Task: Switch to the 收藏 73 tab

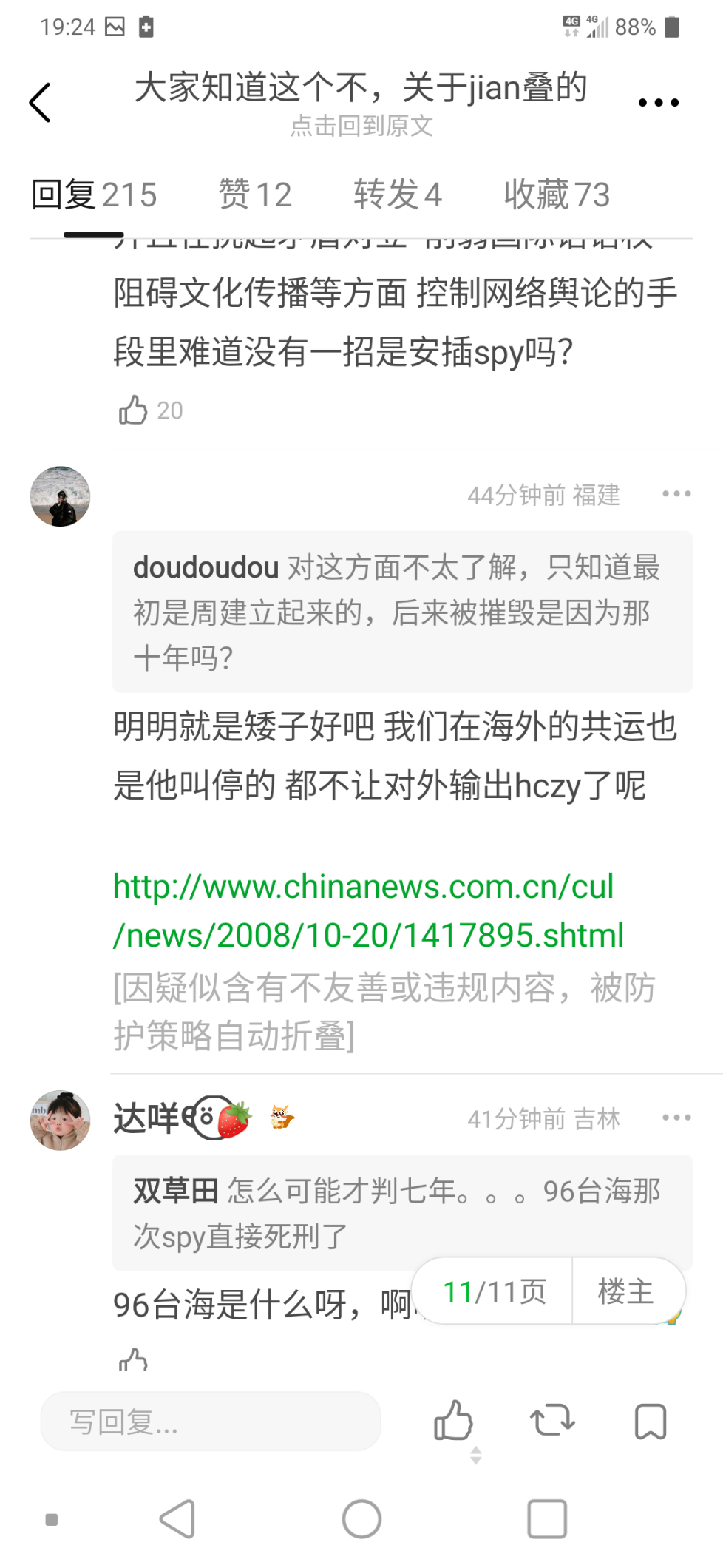Action: [x=557, y=195]
